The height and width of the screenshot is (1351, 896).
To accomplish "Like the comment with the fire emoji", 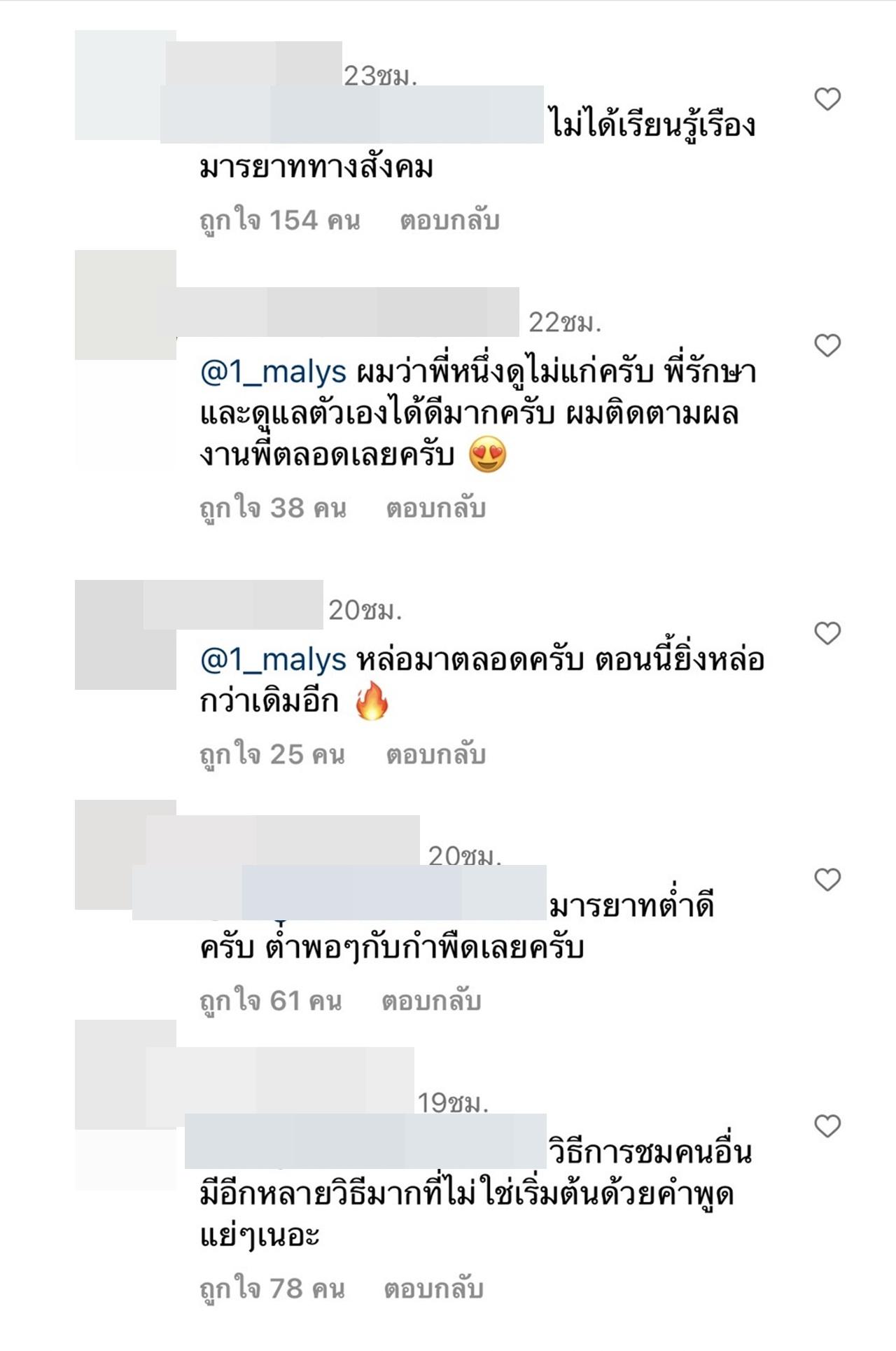I will tap(827, 633).
